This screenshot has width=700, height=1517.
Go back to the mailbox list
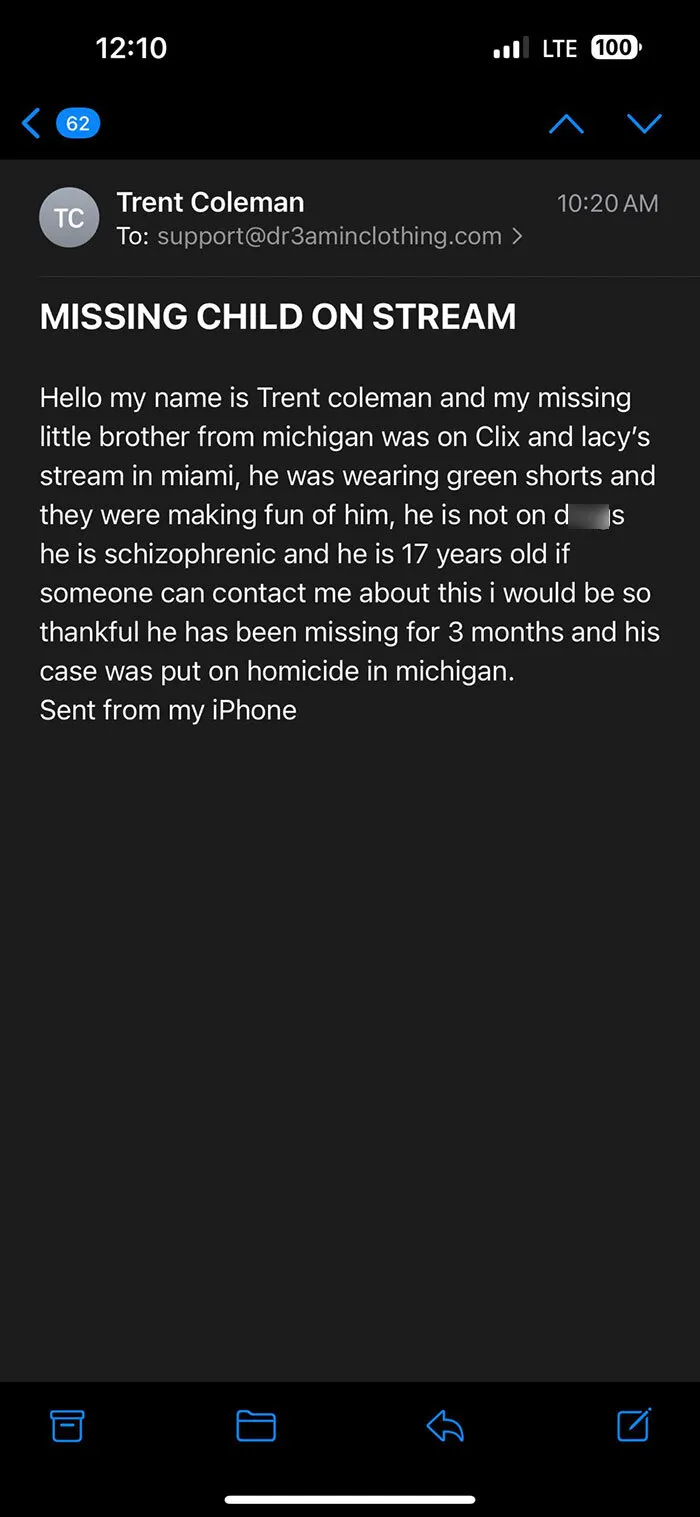coord(60,123)
